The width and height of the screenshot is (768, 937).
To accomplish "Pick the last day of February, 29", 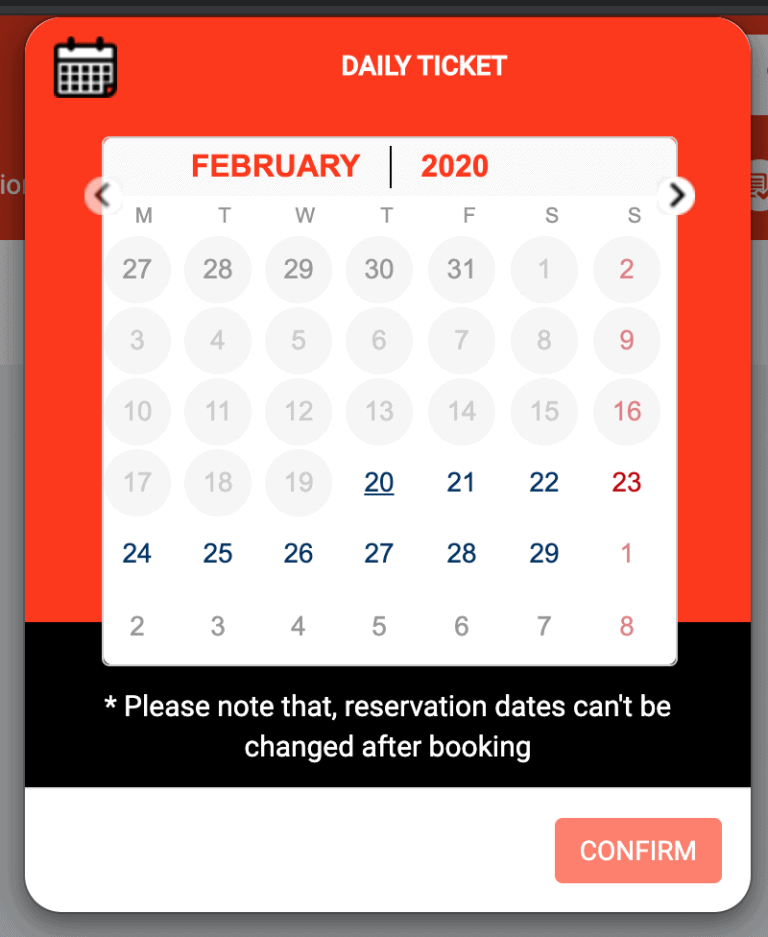I will click(x=543, y=553).
